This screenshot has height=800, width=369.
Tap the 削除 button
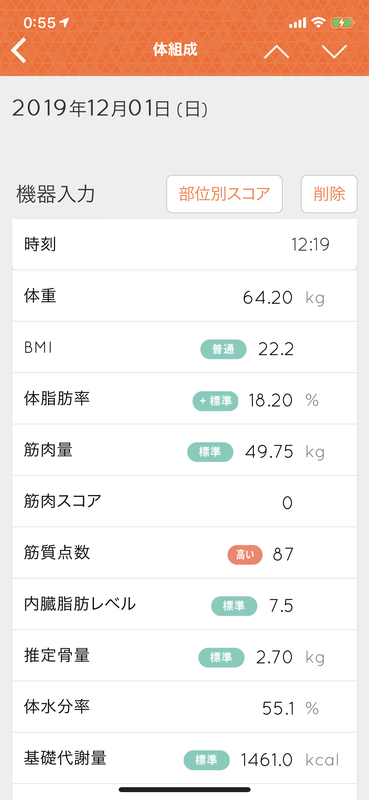tap(329, 194)
